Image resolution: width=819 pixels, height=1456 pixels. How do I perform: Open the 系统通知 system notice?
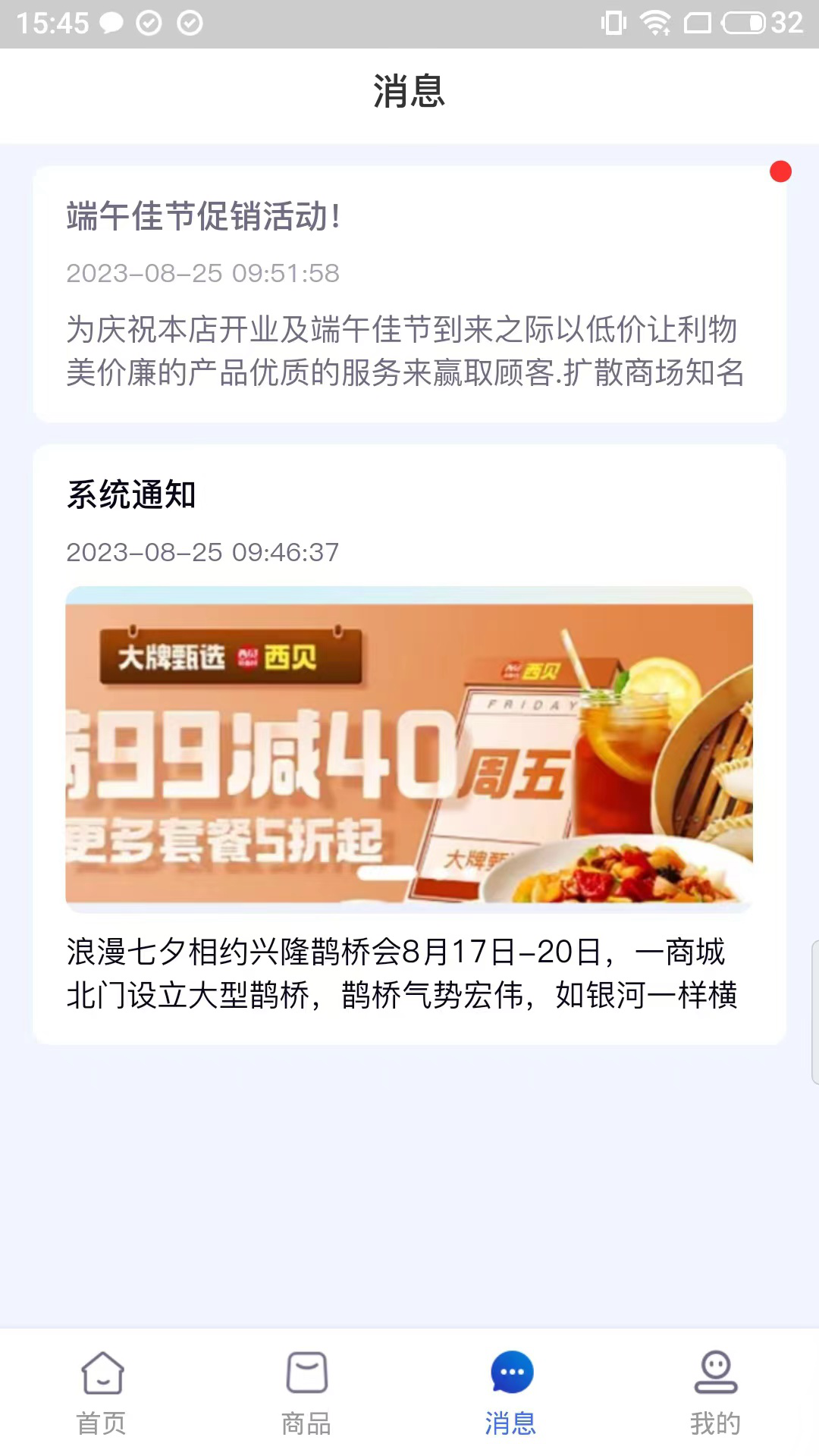(x=133, y=494)
